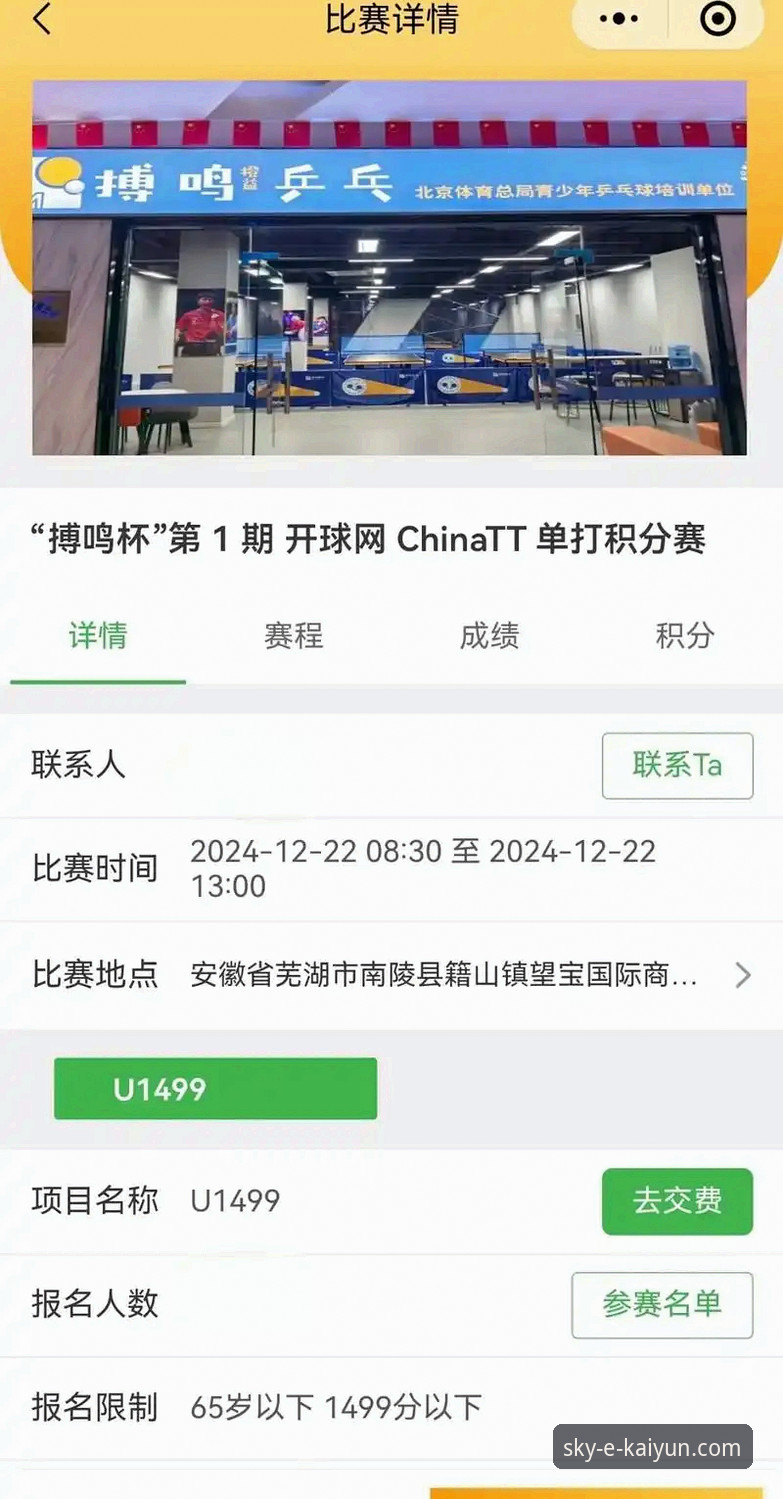Tap 去交费 to pay the entry fee
Viewport: 783px width, 1499px height.
coord(677,1202)
